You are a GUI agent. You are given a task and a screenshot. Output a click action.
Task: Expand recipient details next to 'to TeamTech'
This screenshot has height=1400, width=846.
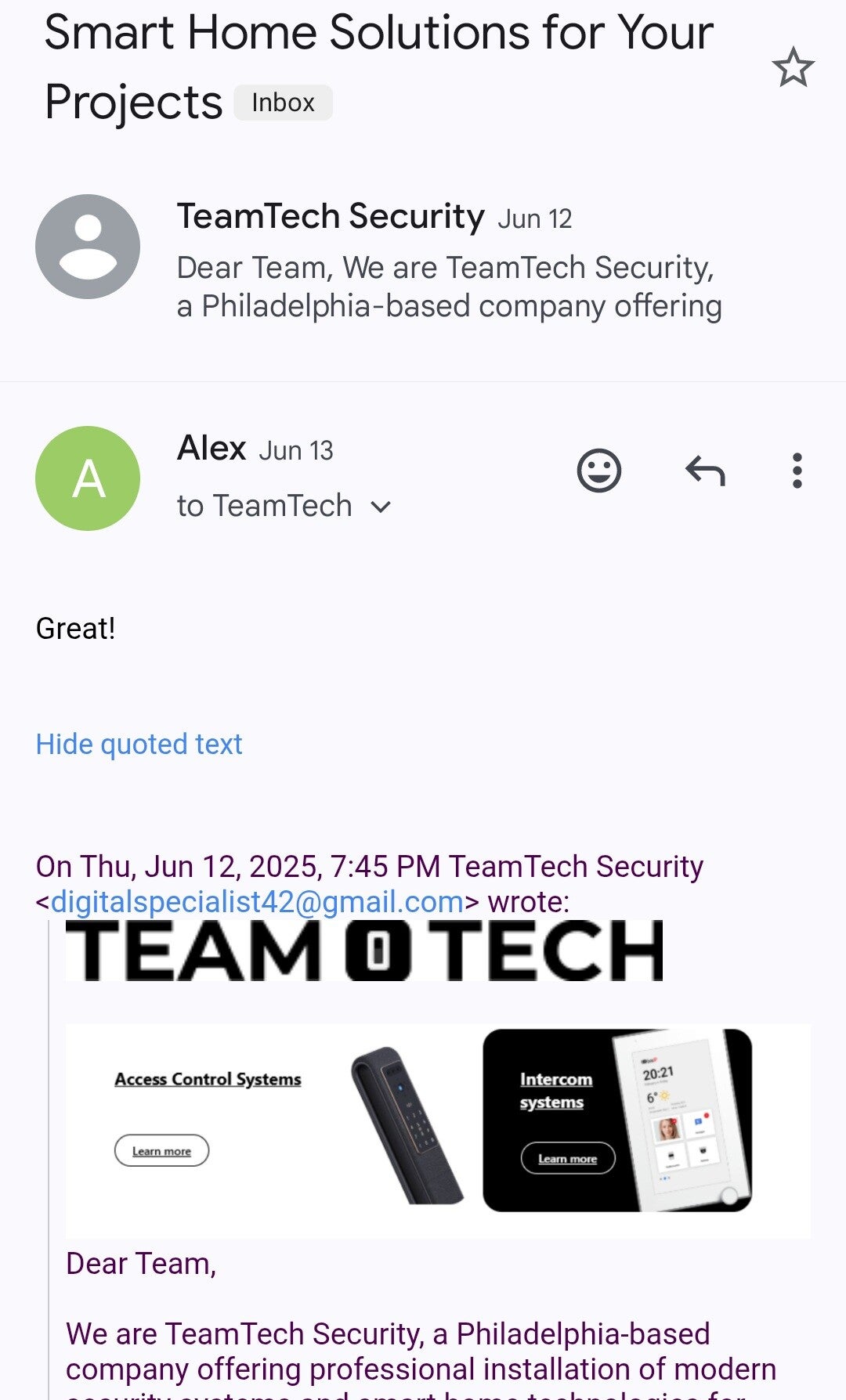tap(381, 507)
